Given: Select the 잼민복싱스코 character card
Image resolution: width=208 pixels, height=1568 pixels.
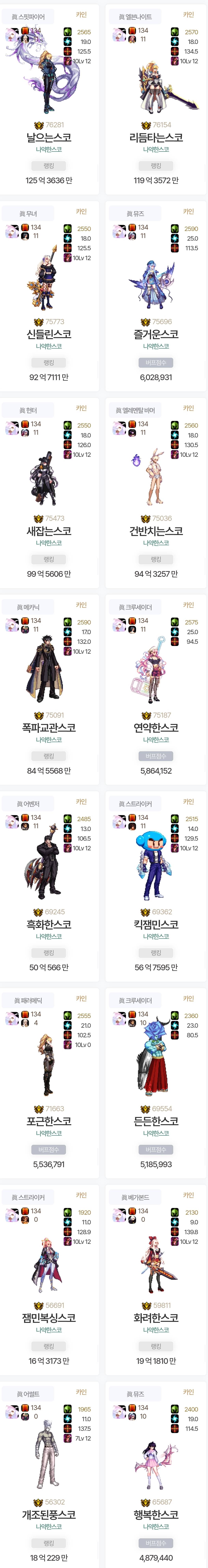Looking at the screenshot, I should (x=49, y=1317).
